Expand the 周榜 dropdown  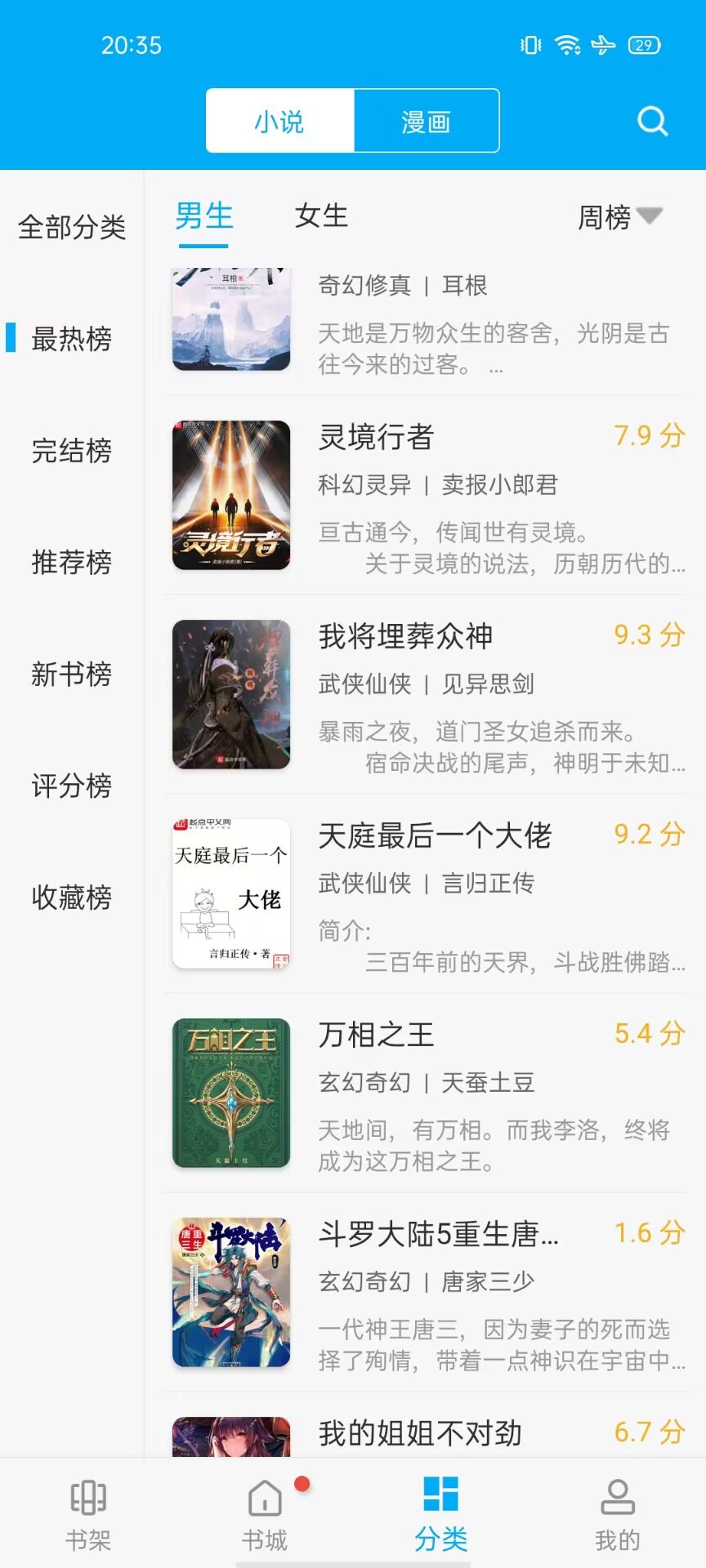[620, 217]
